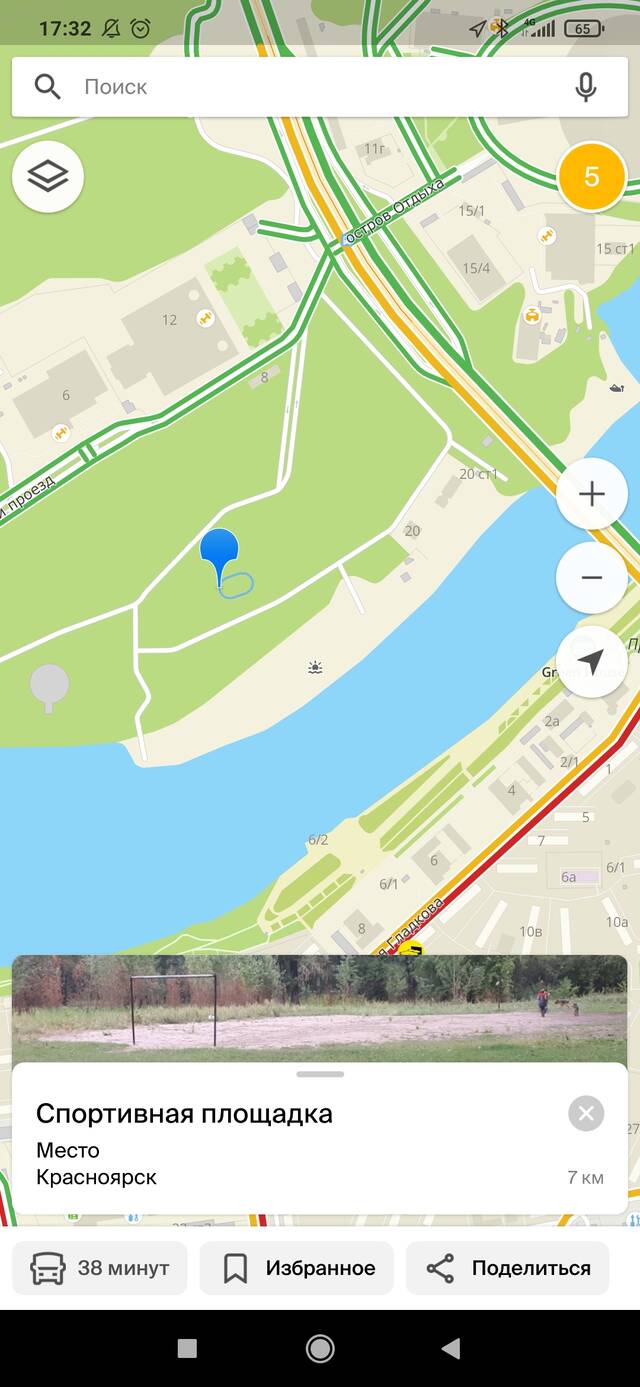Open the Спортивная площадка place details
The width and height of the screenshot is (640, 1387).
click(x=184, y=1114)
